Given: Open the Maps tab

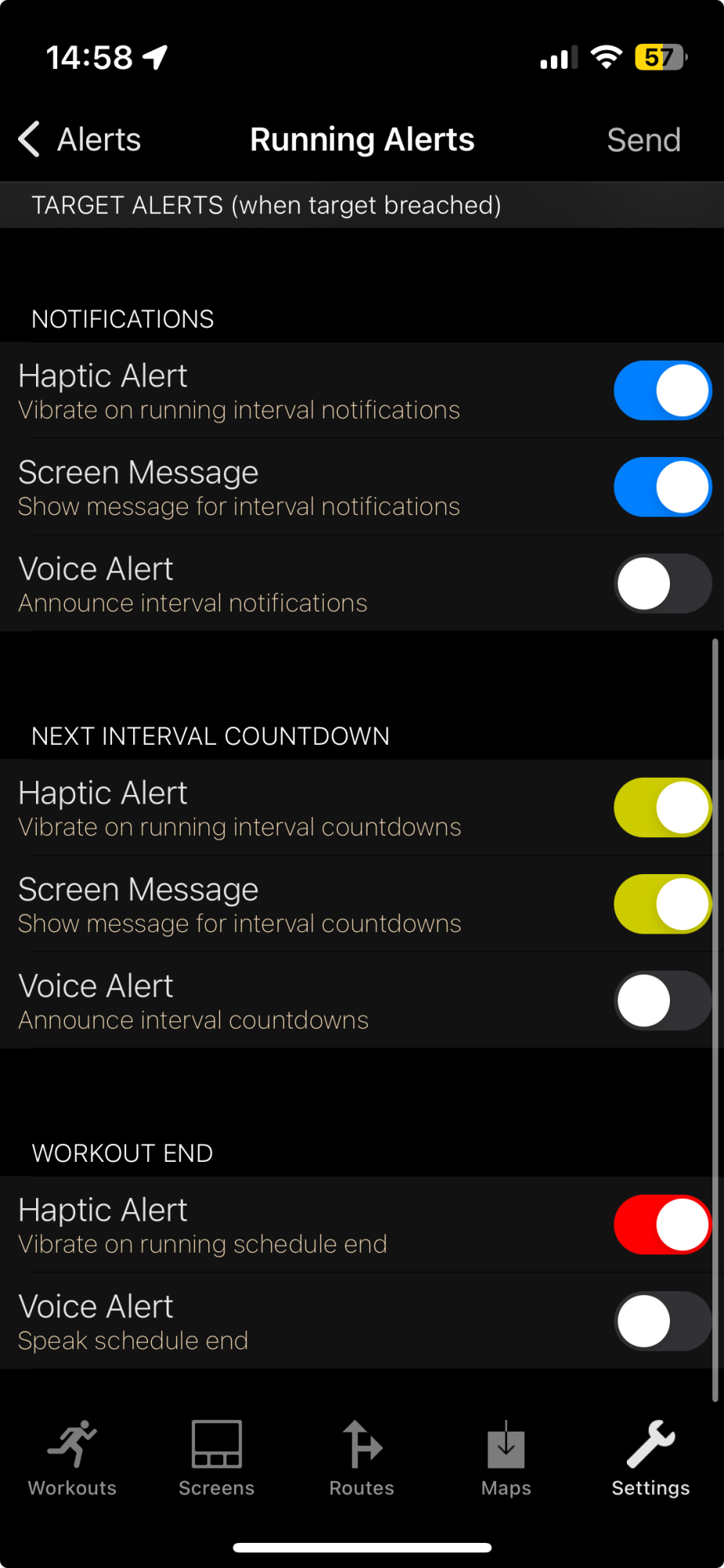Looking at the screenshot, I should (x=506, y=1458).
